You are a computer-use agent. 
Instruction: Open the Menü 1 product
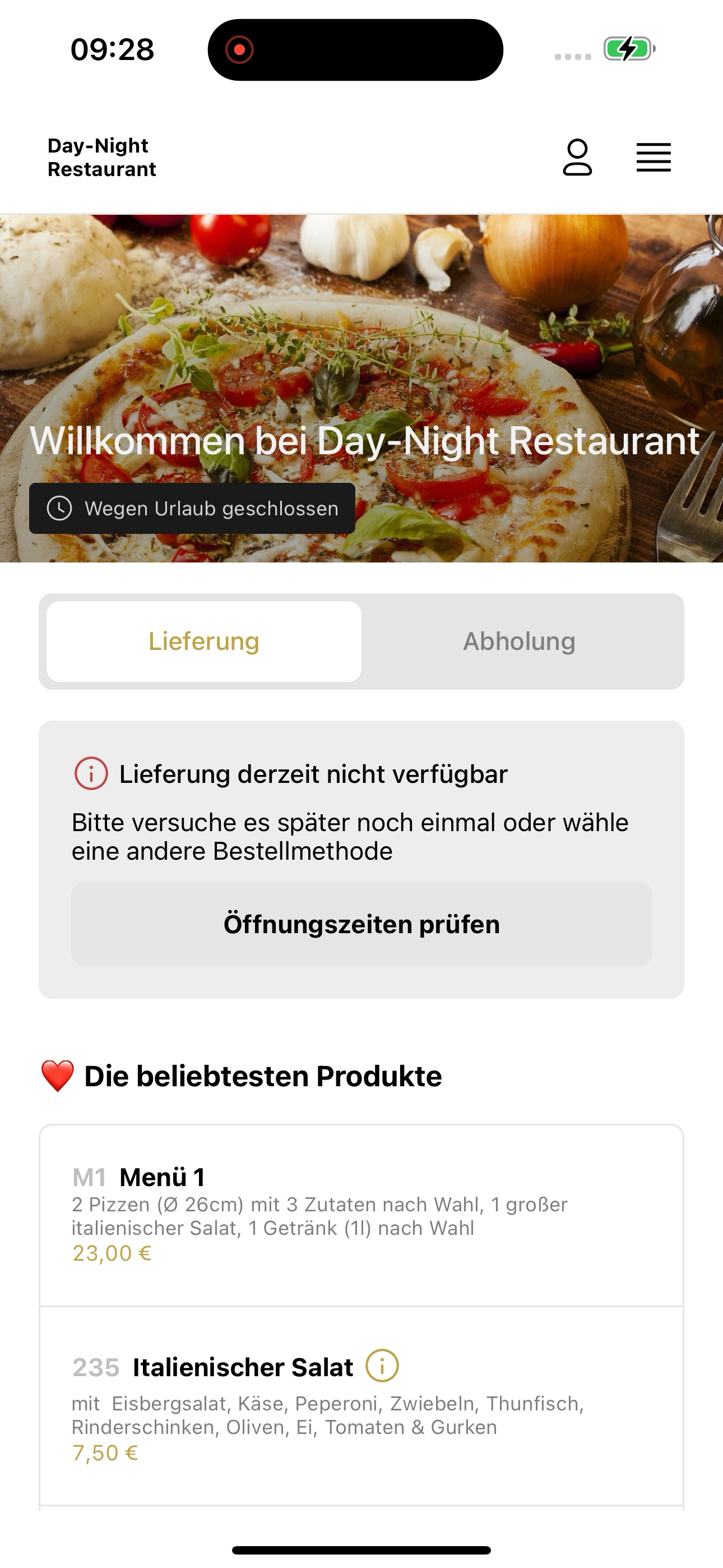tap(361, 1216)
